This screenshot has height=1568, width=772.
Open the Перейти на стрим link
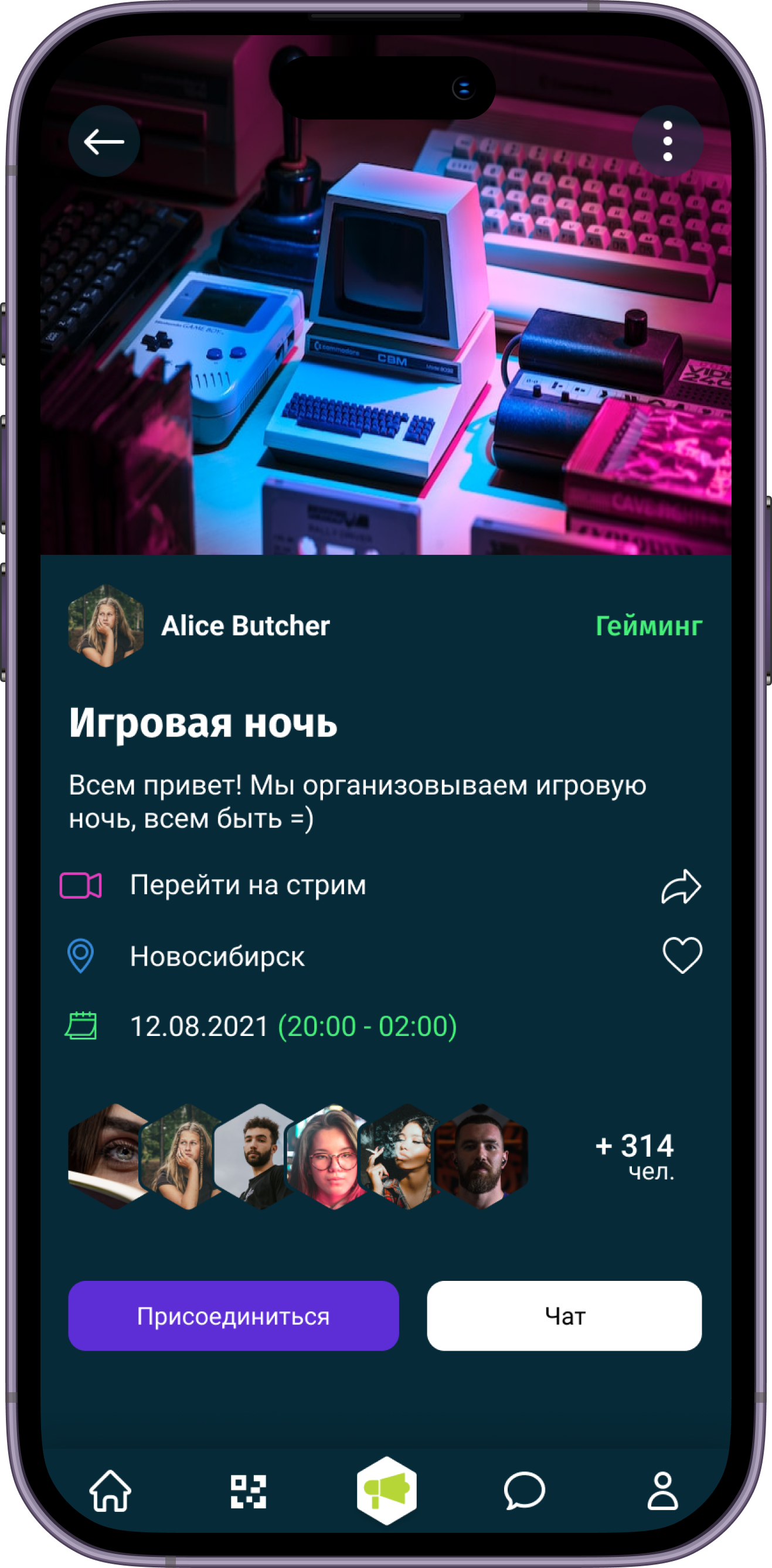coord(248,885)
